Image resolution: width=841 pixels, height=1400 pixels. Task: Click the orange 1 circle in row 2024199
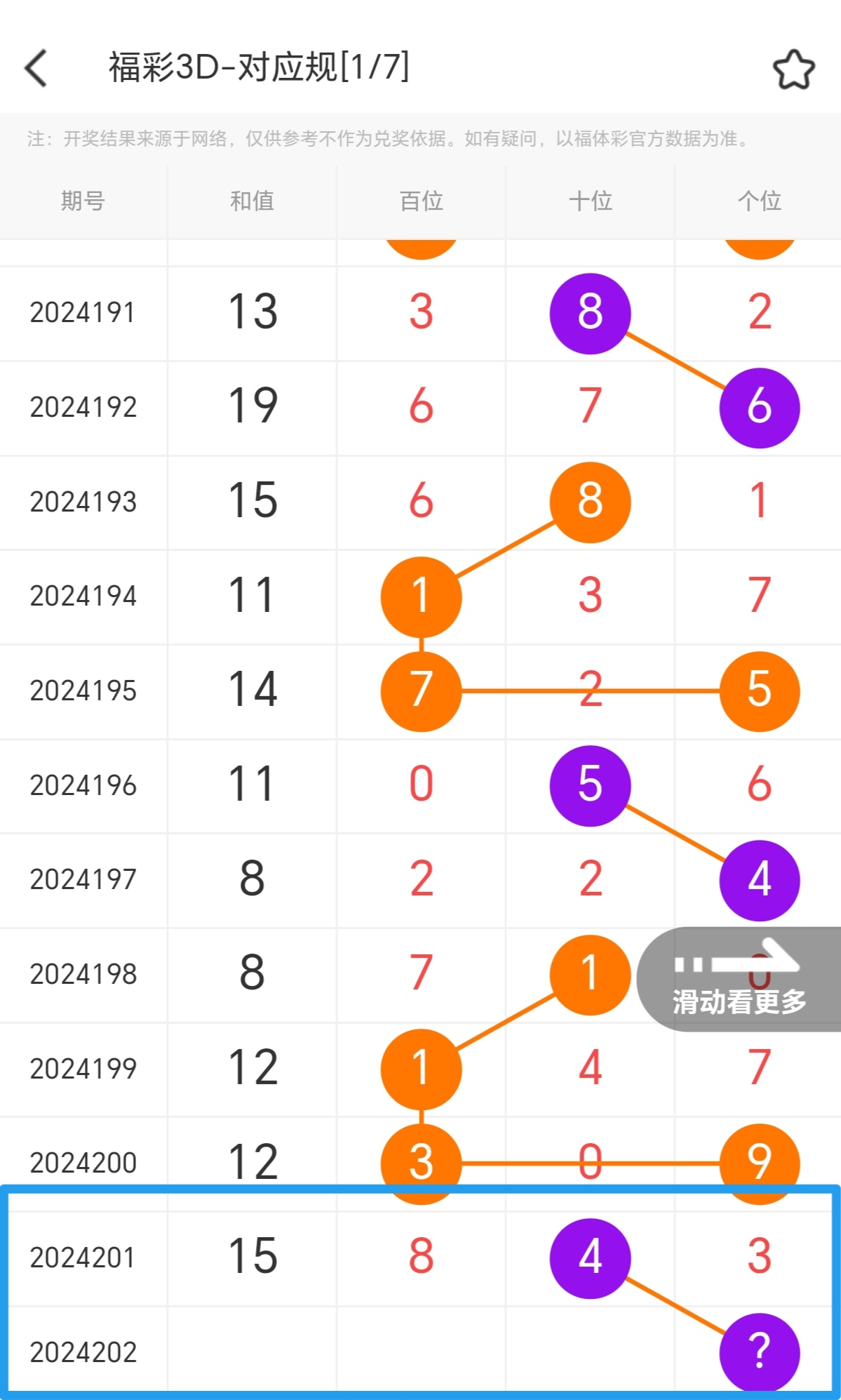[420, 1069]
